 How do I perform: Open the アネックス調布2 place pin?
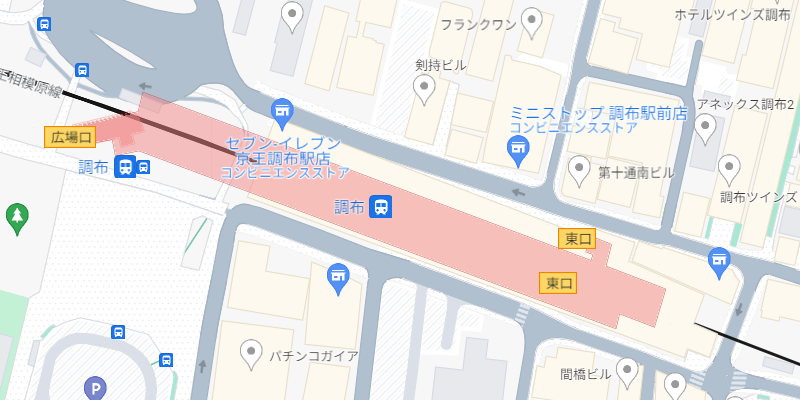coord(706,128)
